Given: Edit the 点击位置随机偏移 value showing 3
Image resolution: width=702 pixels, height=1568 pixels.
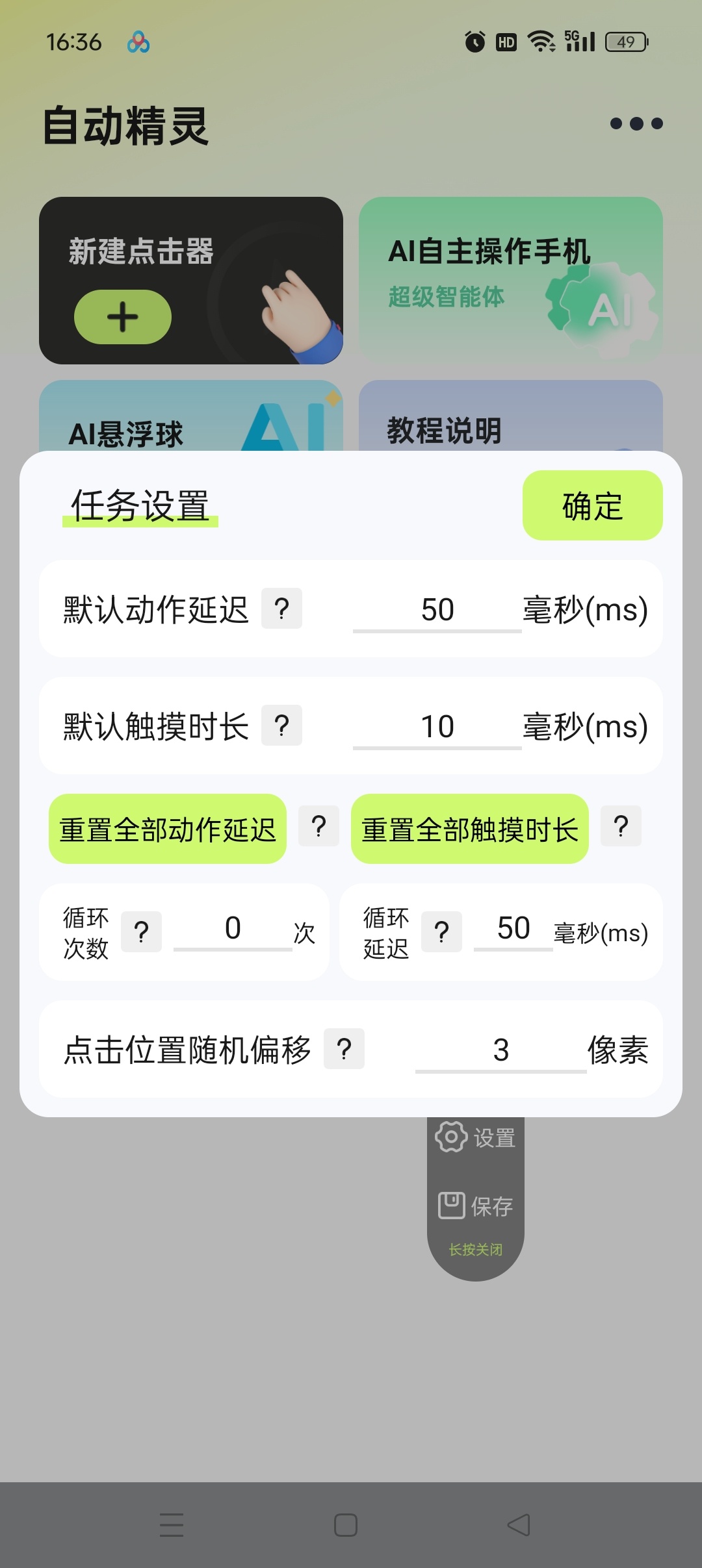Looking at the screenshot, I should pyautogui.click(x=499, y=1048).
